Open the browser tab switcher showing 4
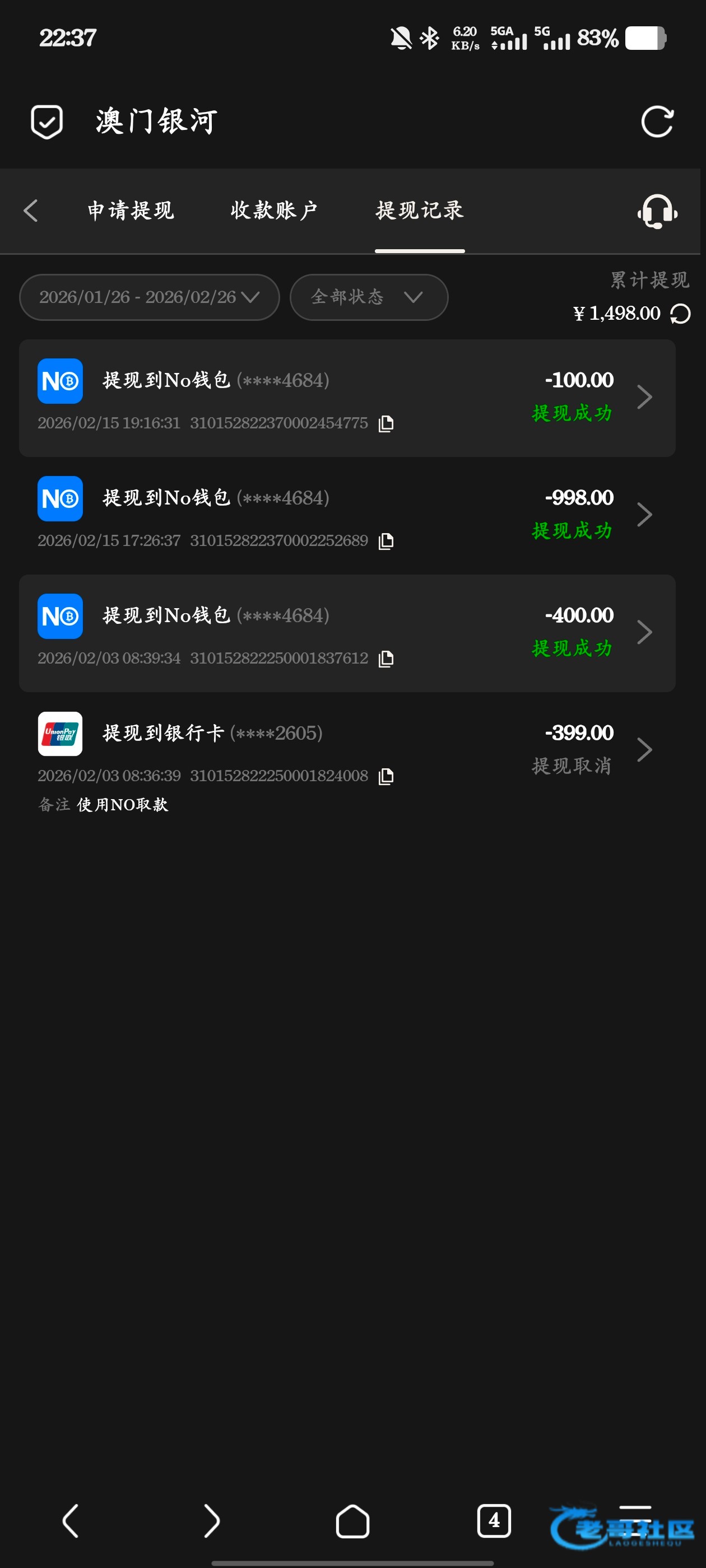This screenshot has width=706, height=1568. [x=494, y=1520]
